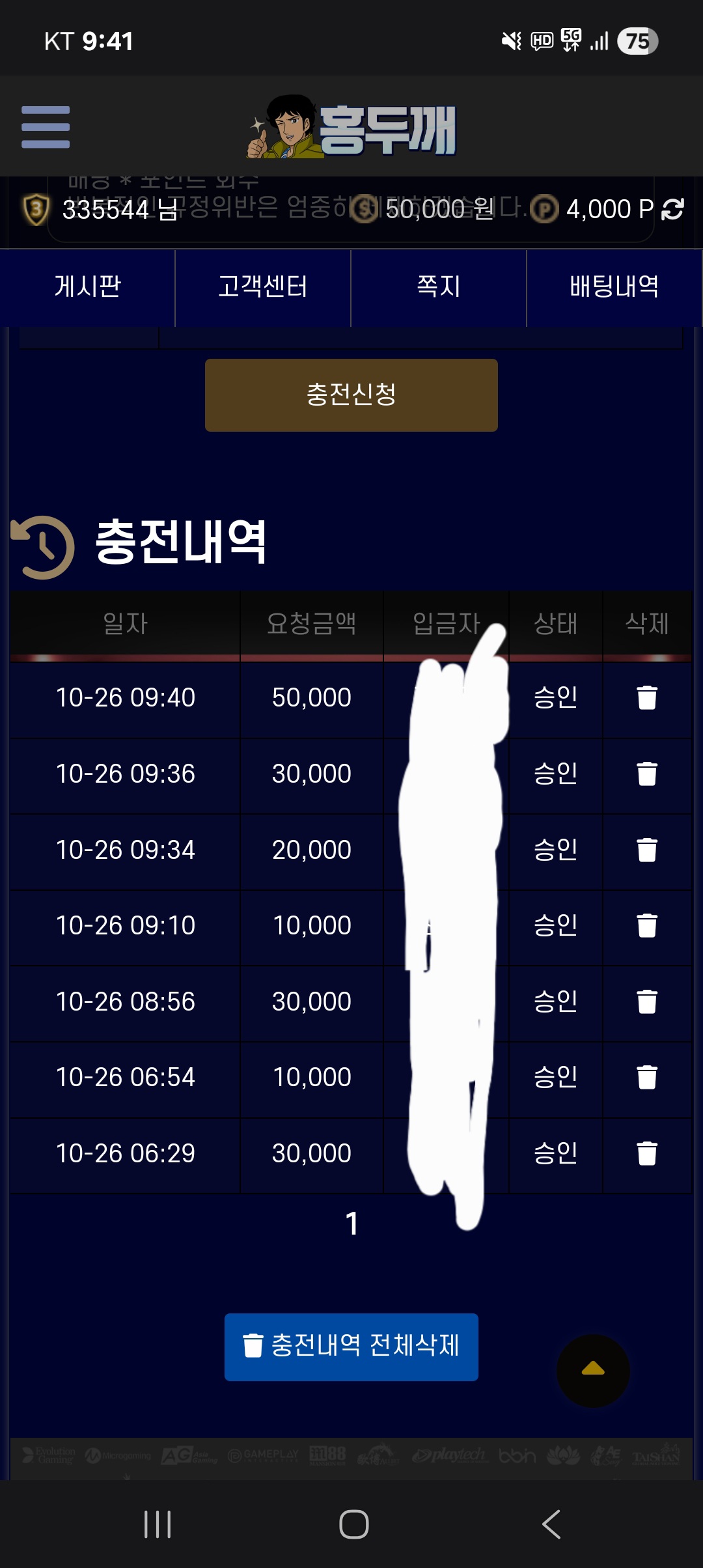Jump to top with the arrow button
The height and width of the screenshot is (1568, 703).
click(593, 1371)
